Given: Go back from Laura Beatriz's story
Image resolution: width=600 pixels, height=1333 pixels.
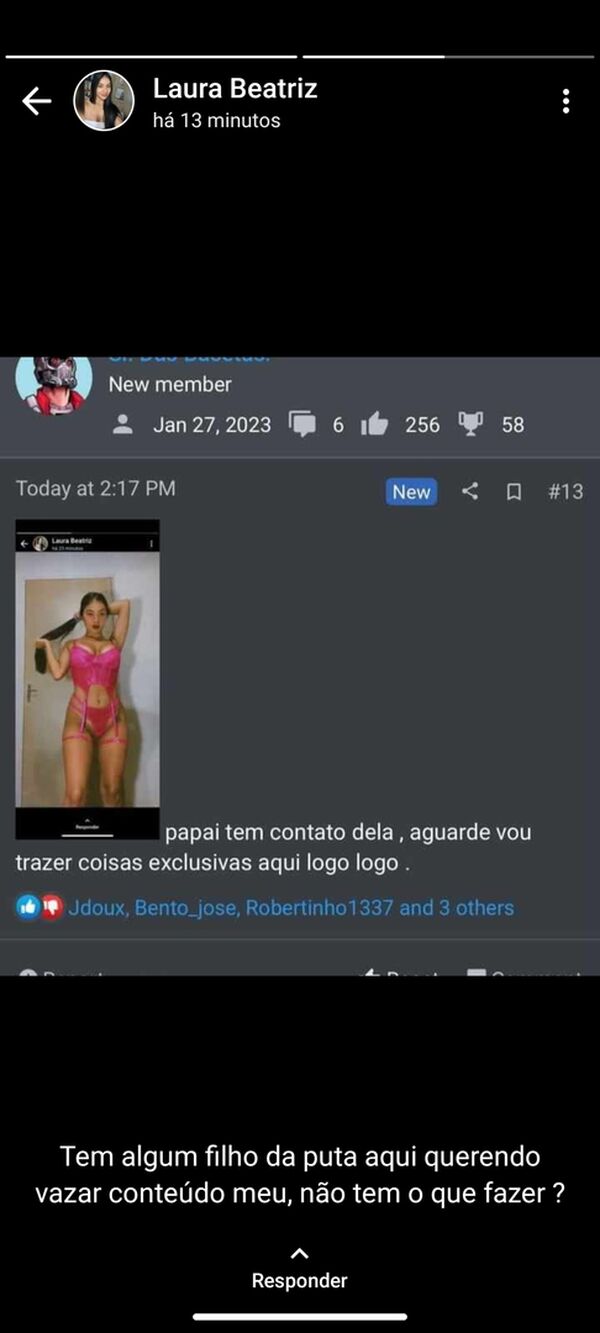Looking at the screenshot, I should pyautogui.click(x=37, y=101).
